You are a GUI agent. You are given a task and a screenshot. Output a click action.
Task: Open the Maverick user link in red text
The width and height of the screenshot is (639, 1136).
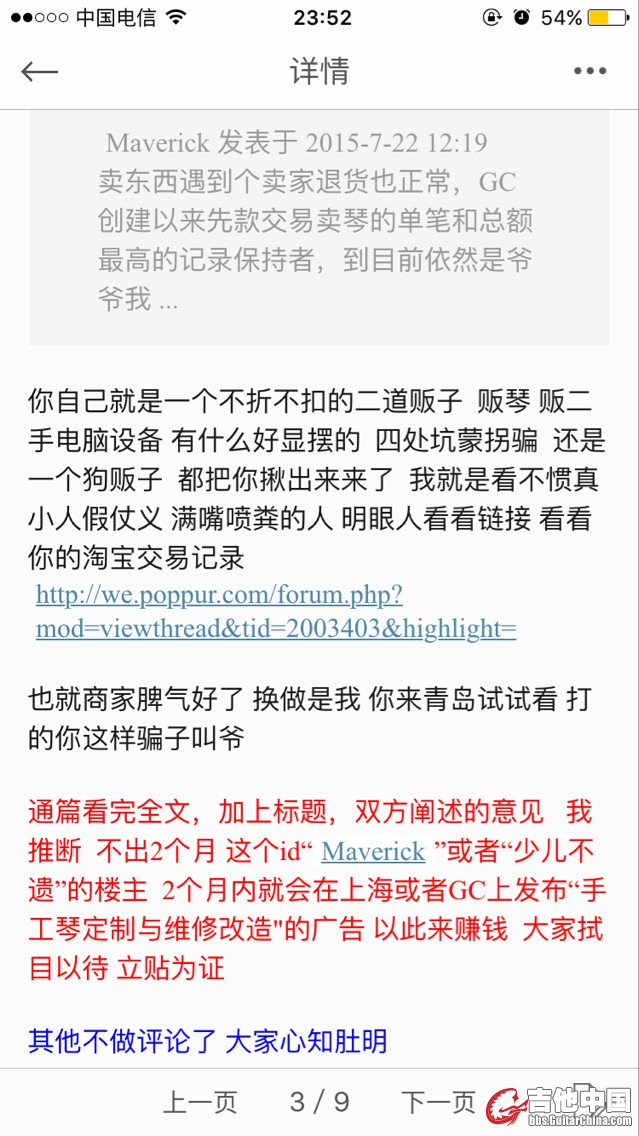373,851
